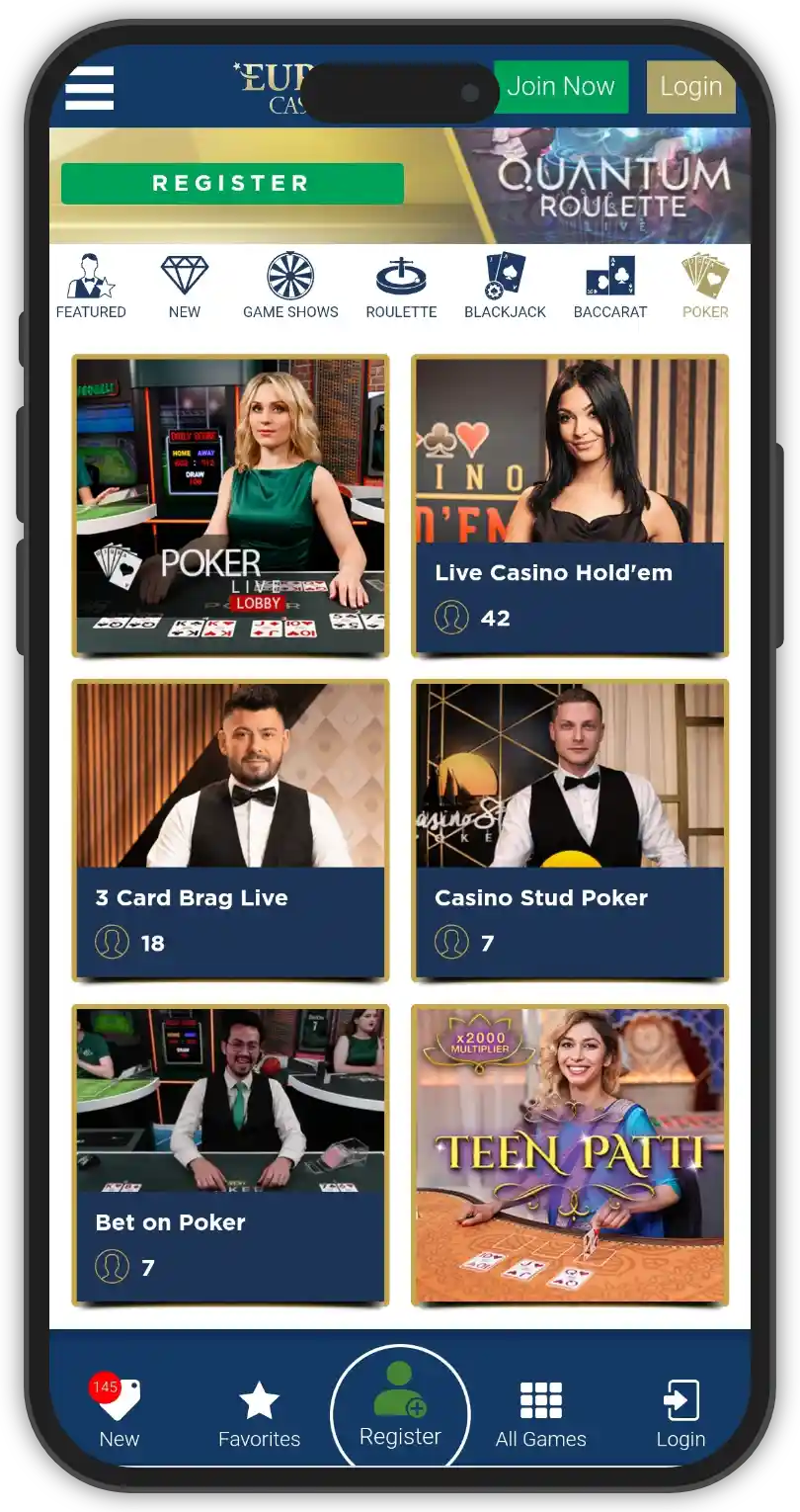Image resolution: width=800 pixels, height=1512 pixels.
Task: Open All Games in the bottom bar
Action: [x=541, y=1414]
